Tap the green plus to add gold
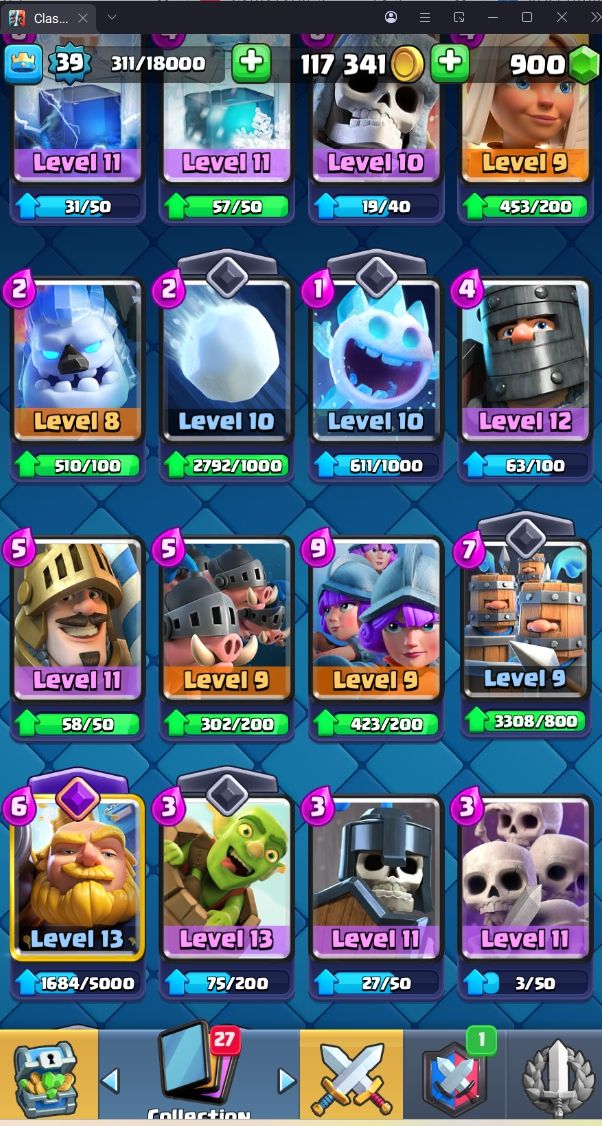602x1126 pixels. 450,62
